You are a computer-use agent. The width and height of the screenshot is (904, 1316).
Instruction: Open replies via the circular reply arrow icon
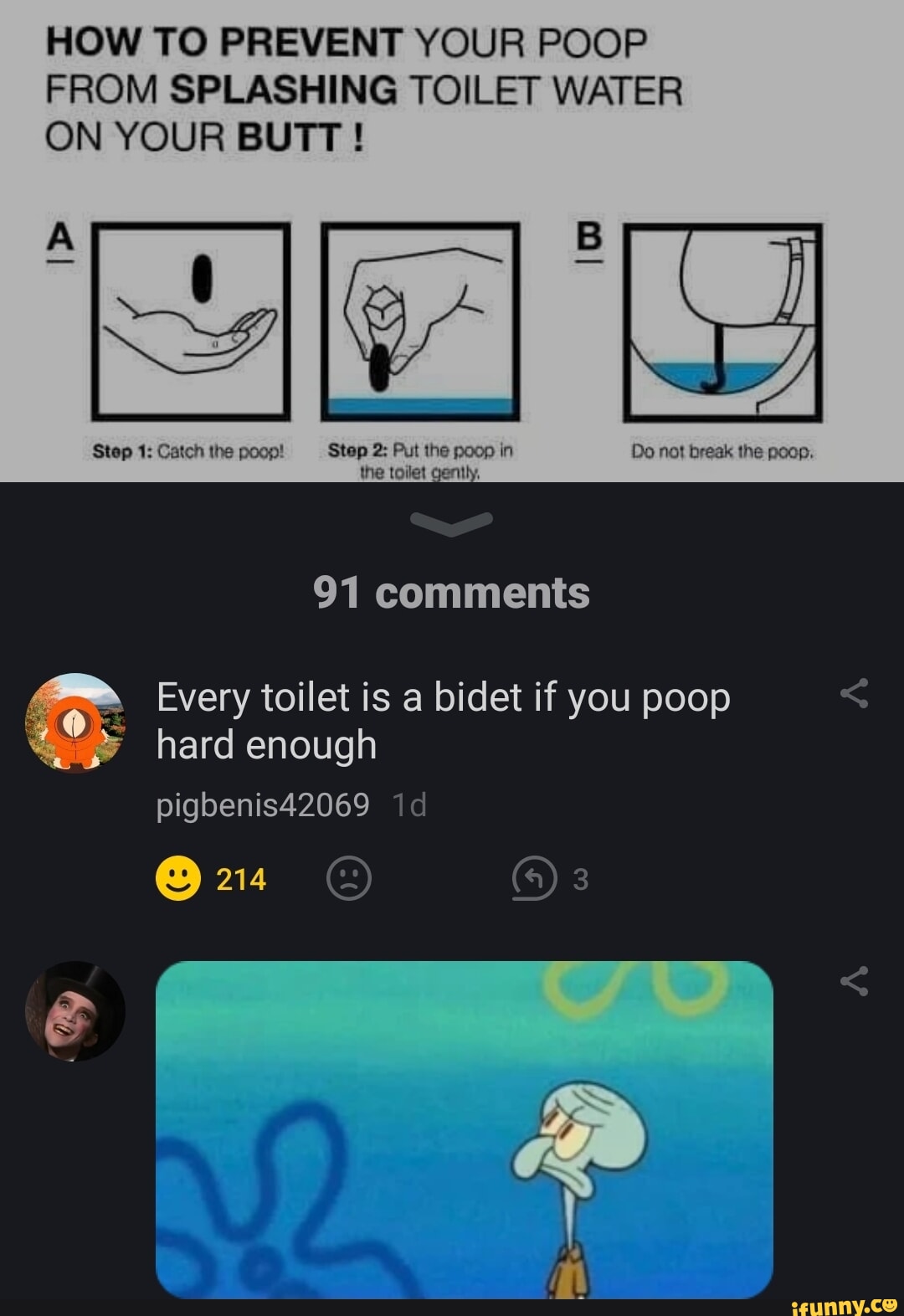point(532,879)
